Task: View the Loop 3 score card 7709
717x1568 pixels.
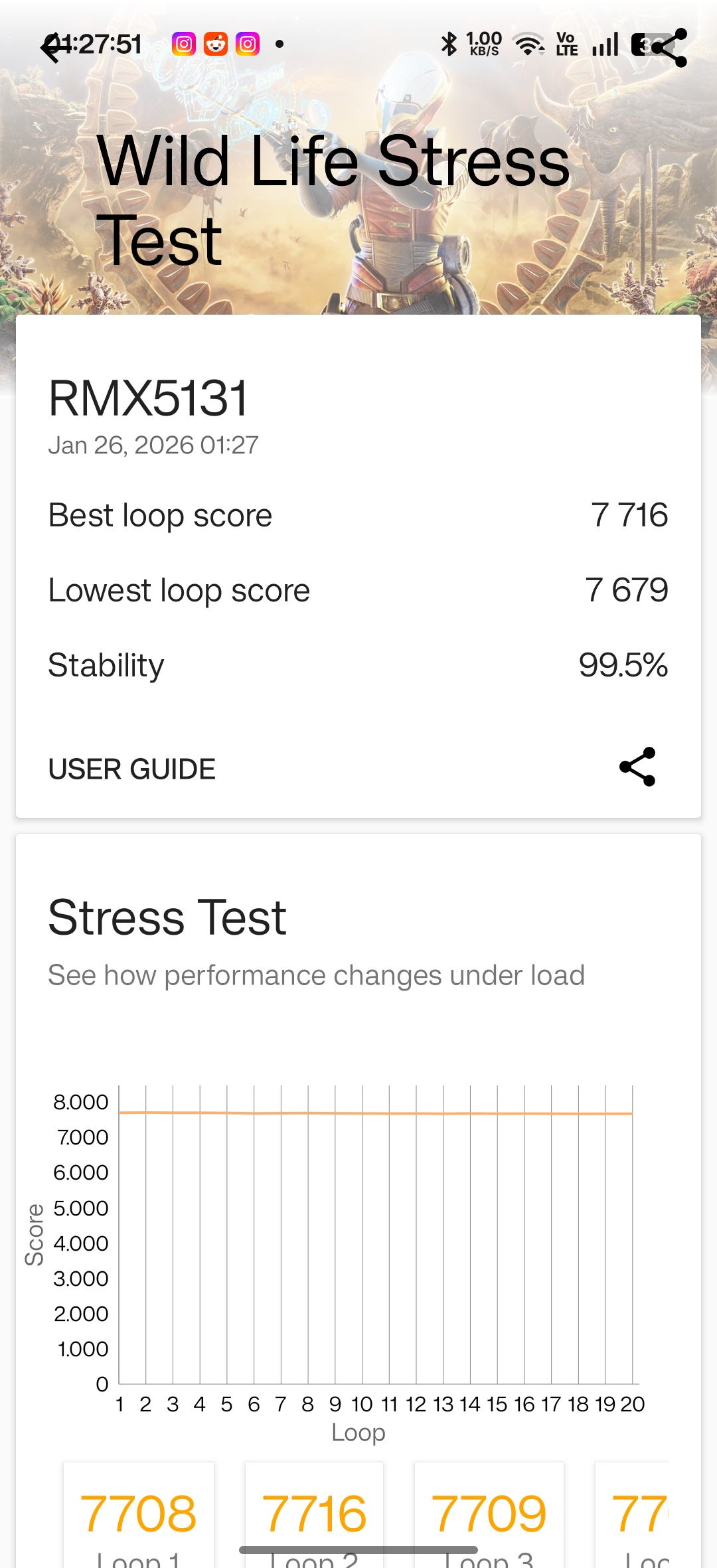Action: click(x=489, y=1516)
